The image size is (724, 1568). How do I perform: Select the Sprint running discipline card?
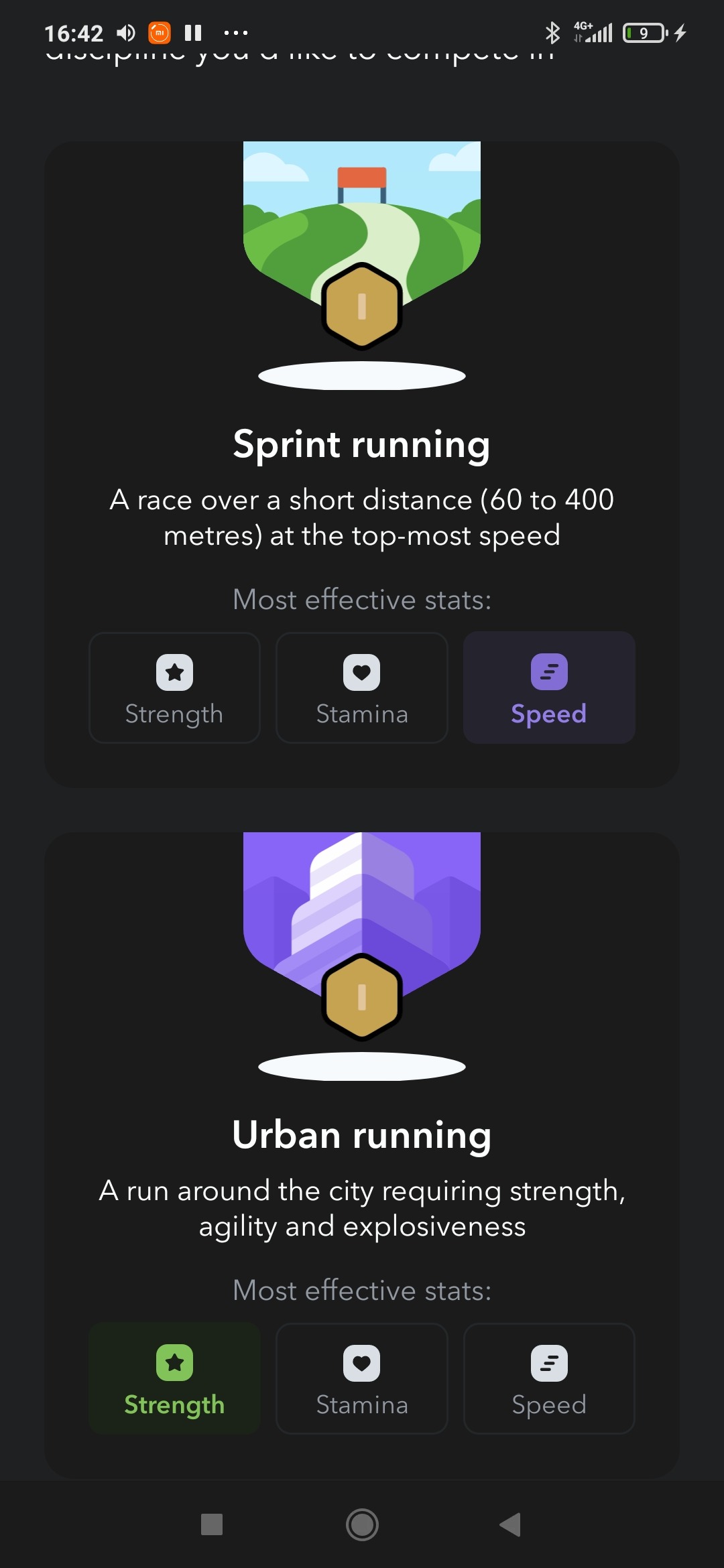tap(362, 445)
